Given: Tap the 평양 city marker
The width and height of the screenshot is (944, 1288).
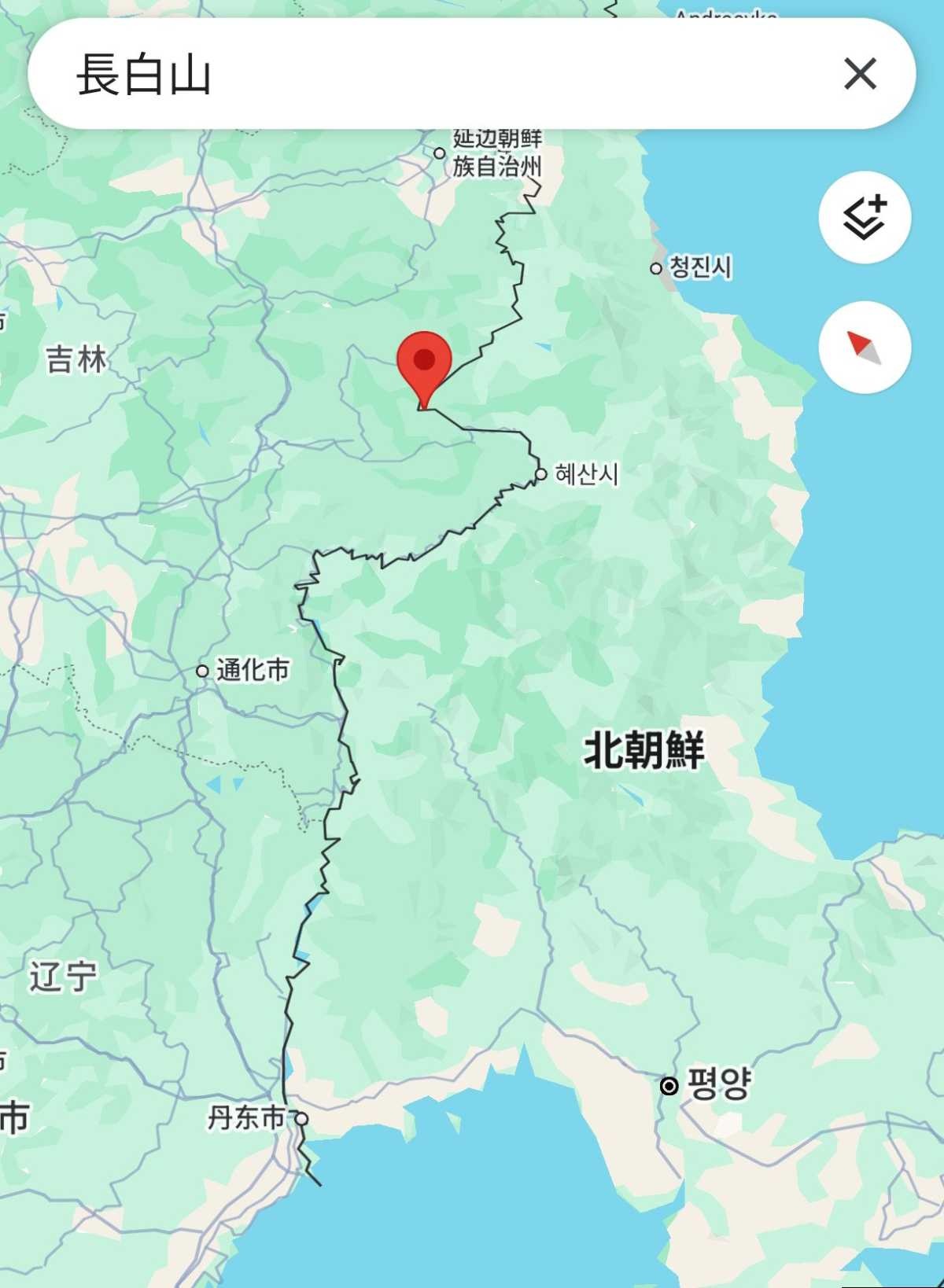Looking at the screenshot, I should tap(669, 1086).
